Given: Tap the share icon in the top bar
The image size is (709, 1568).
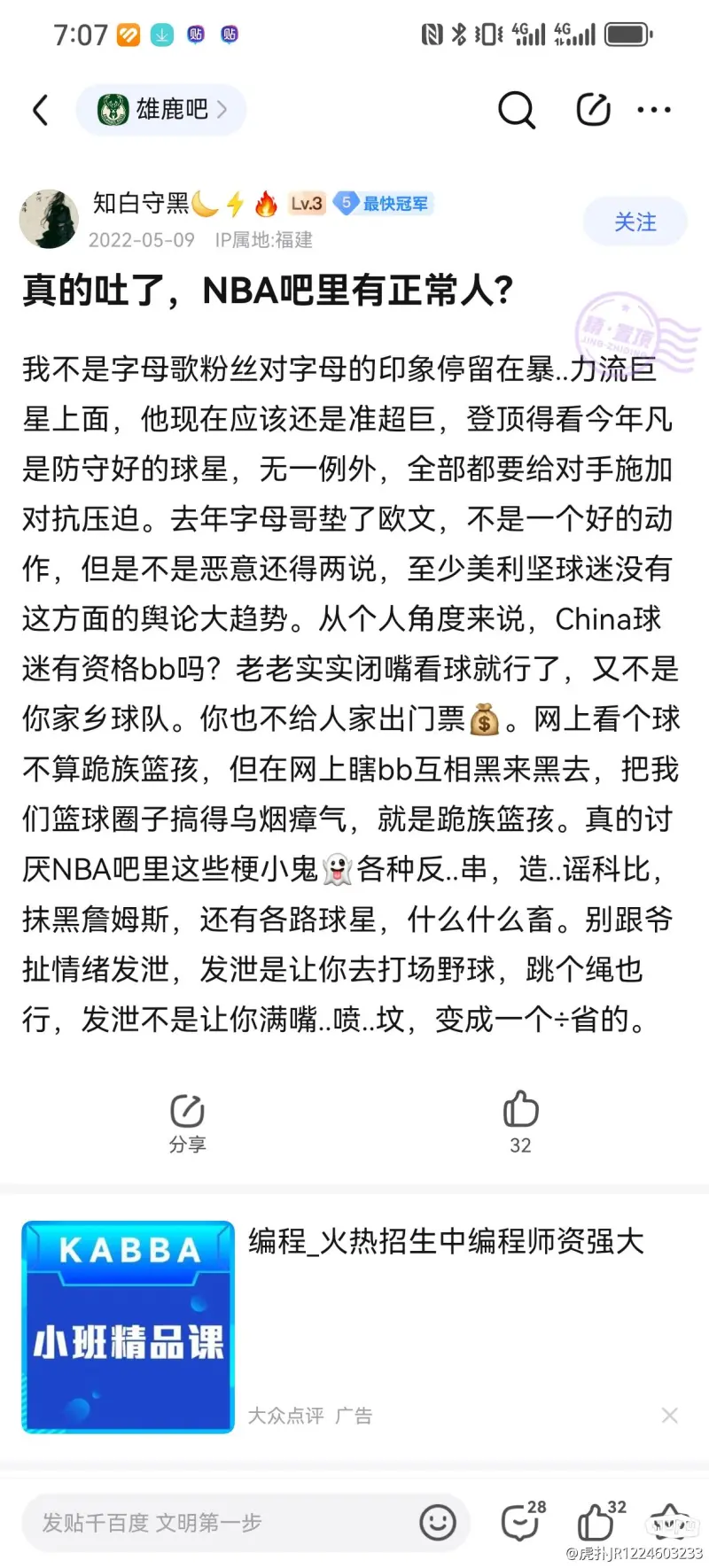Looking at the screenshot, I should coord(593,111).
